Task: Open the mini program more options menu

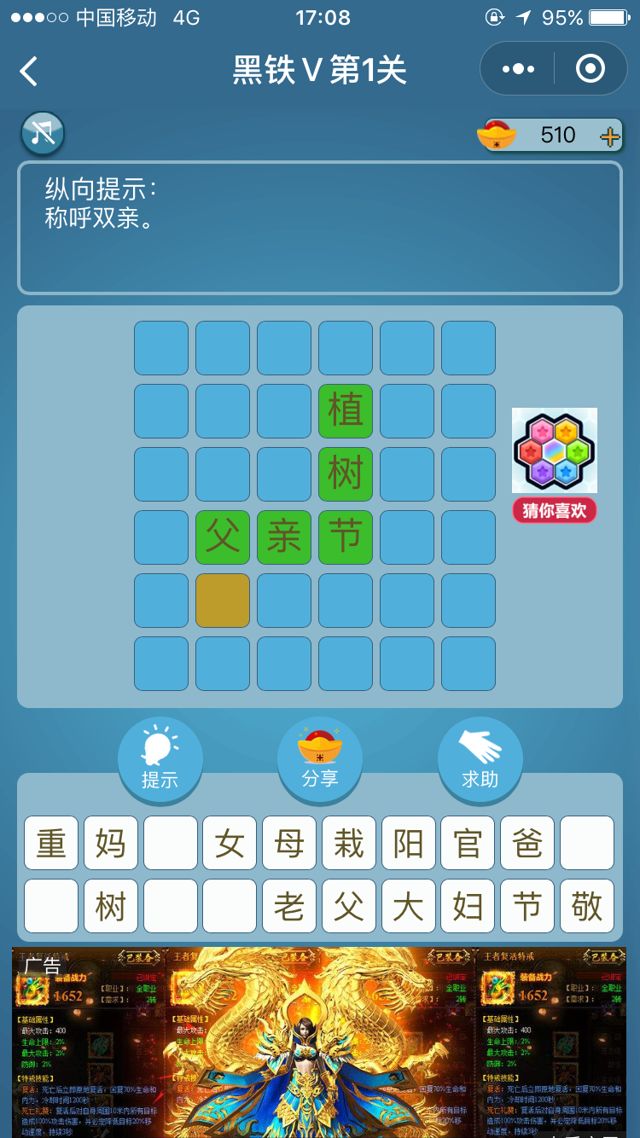Action: tap(518, 69)
